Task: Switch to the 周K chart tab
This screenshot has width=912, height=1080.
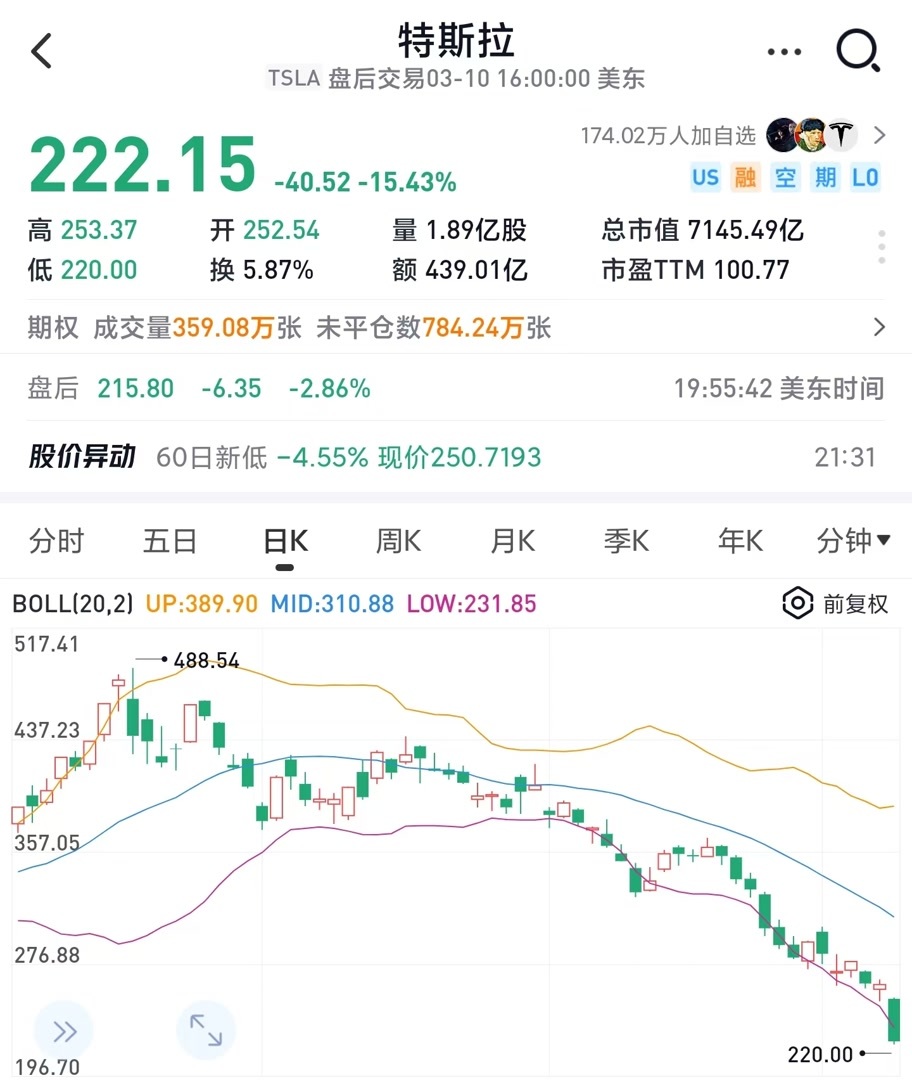Action: pos(398,542)
